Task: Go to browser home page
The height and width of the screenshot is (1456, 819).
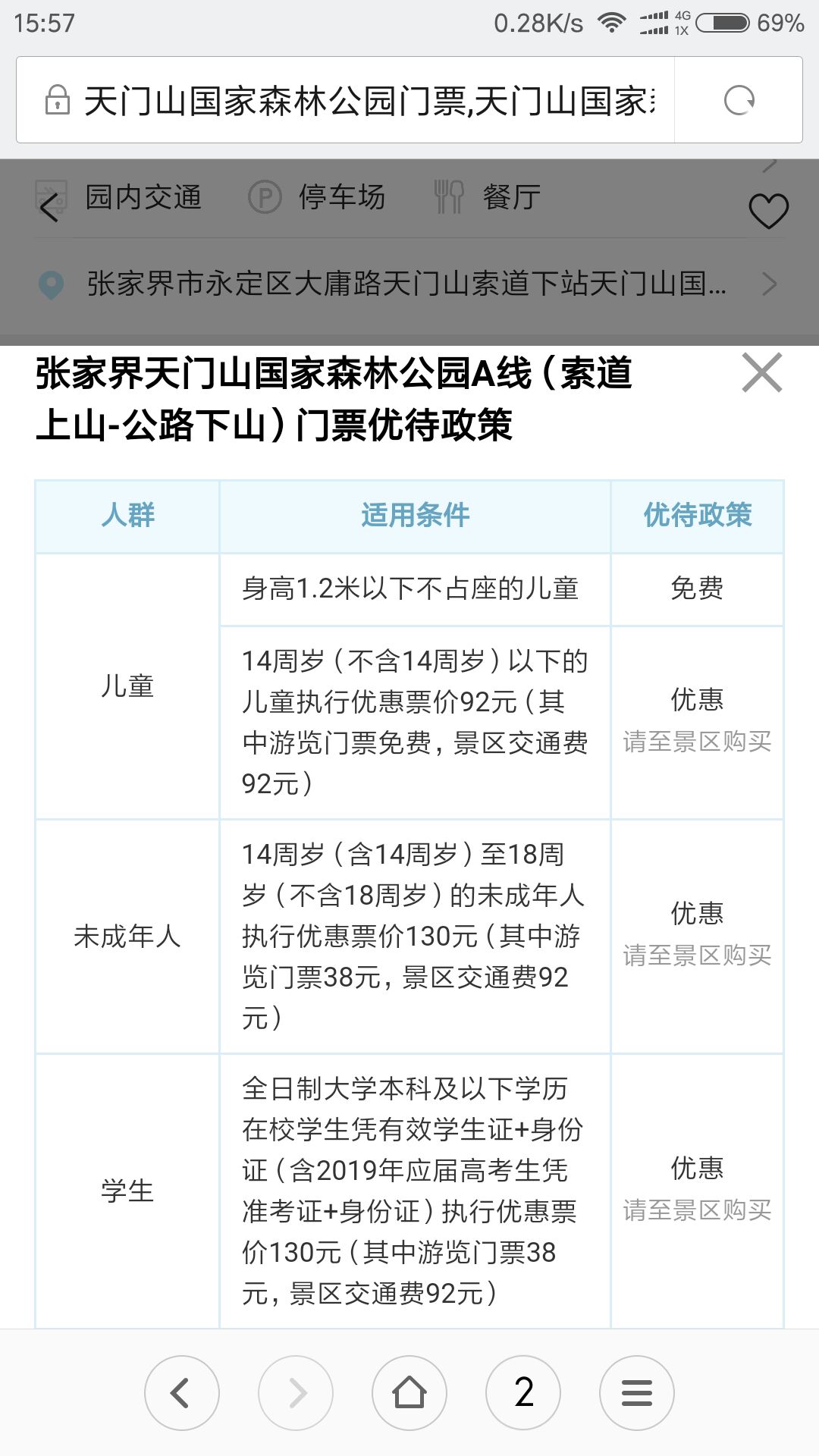Action: pos(409,1393)
